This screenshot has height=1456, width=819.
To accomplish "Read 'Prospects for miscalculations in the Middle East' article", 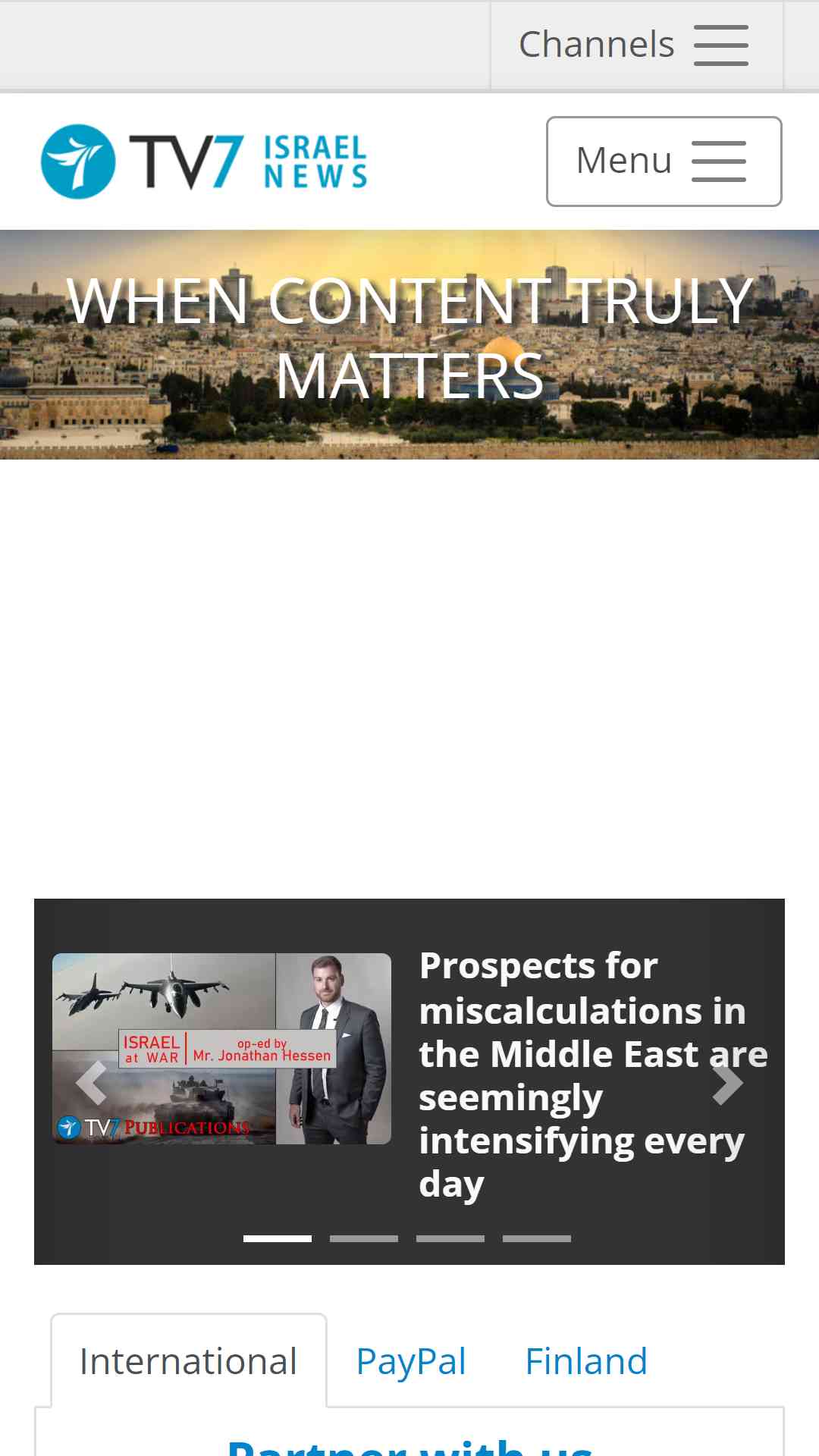I will pyautogui.click(x=593, y=1075).
